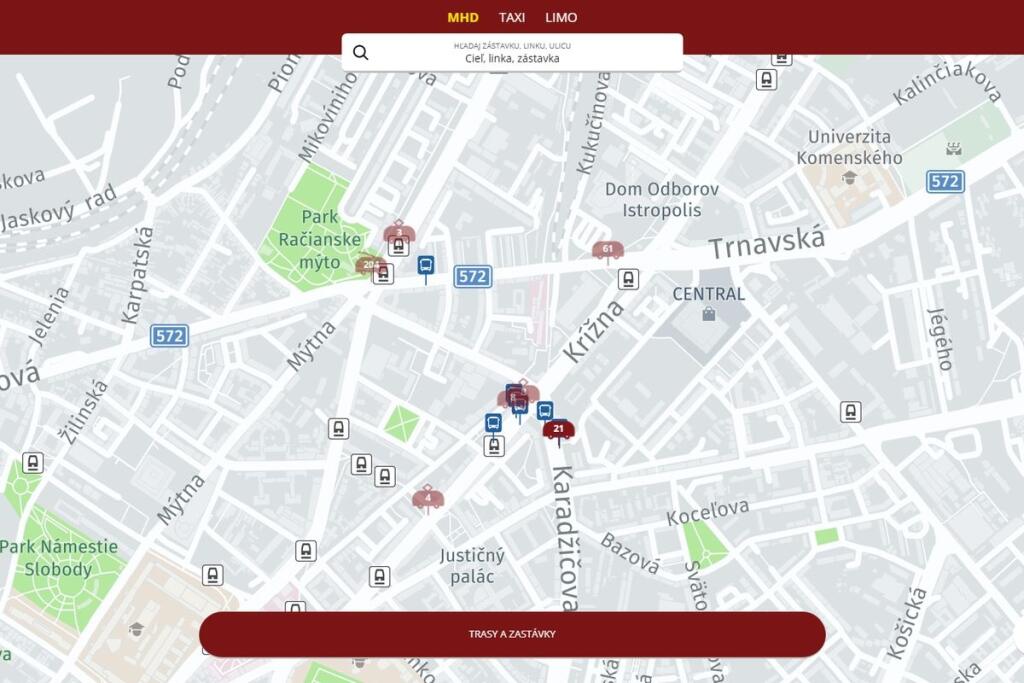Switch to the LIMO tab
The width and height of the screenshot is (1024, 683).
click(561, 17)
